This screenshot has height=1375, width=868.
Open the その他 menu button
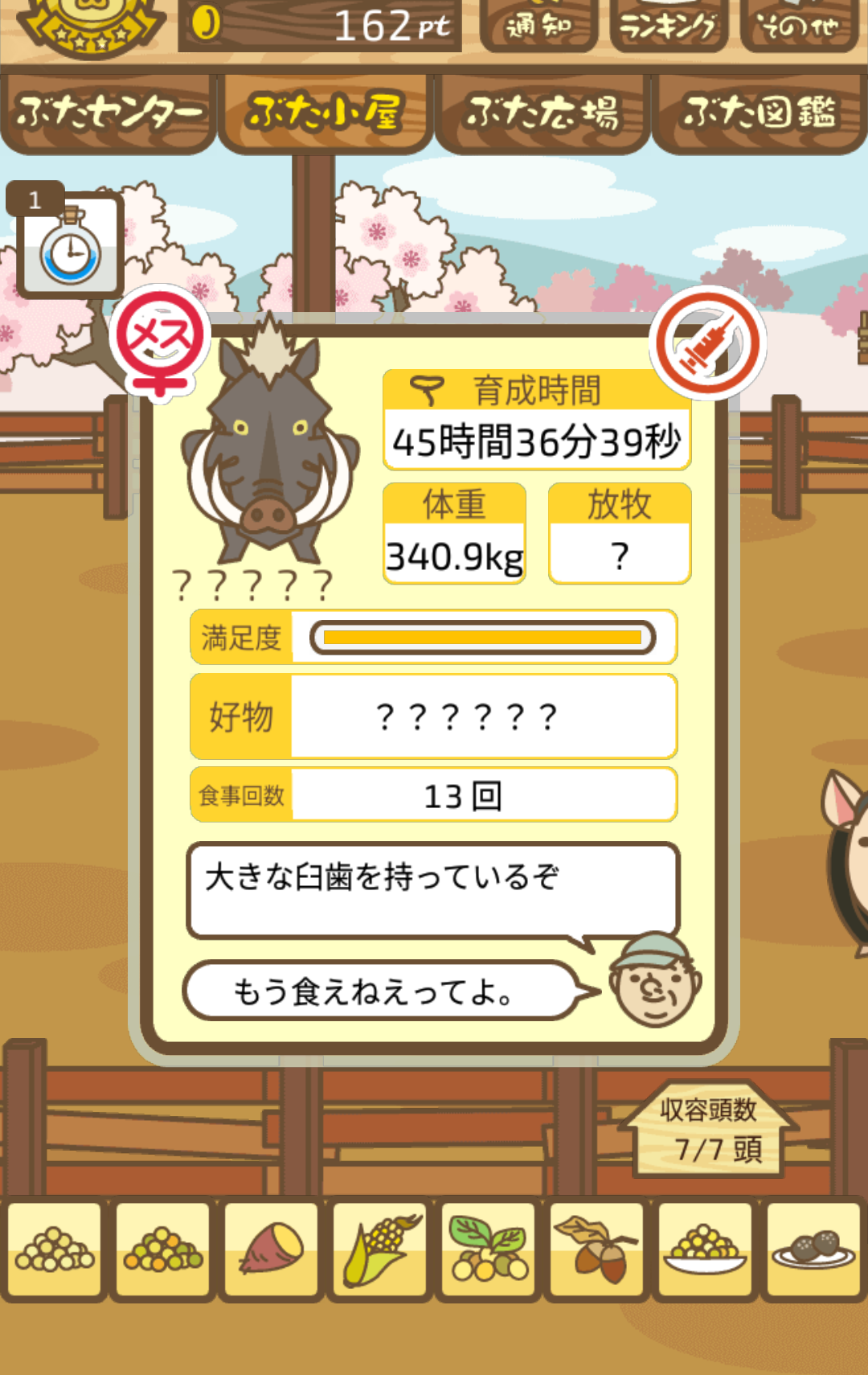798,26
